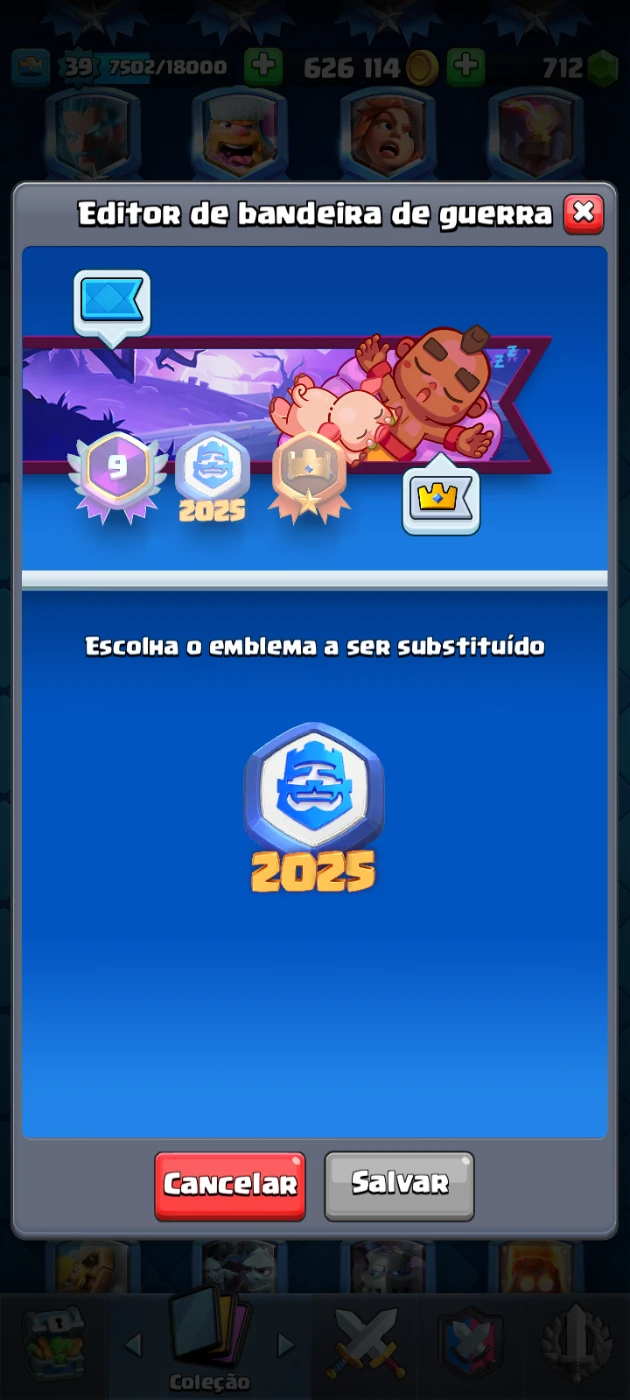Viewport: 630px width, 1400px height.
Task: Tap the Salvar button
Action: tap(399, 1185)
